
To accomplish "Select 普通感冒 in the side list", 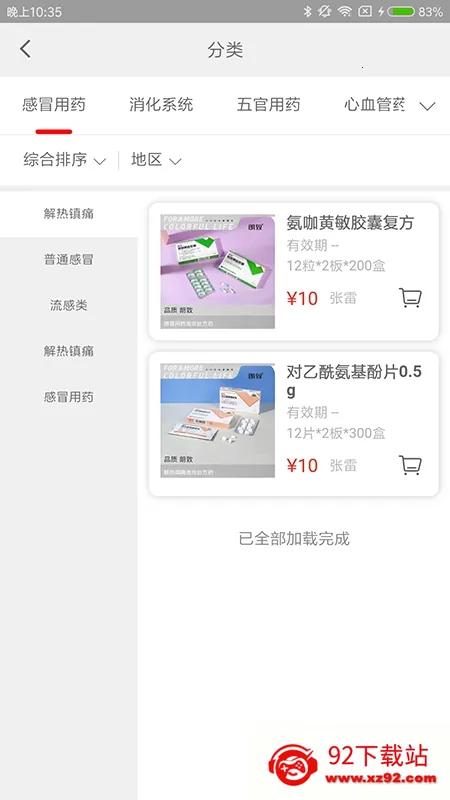I will point(68,260).
